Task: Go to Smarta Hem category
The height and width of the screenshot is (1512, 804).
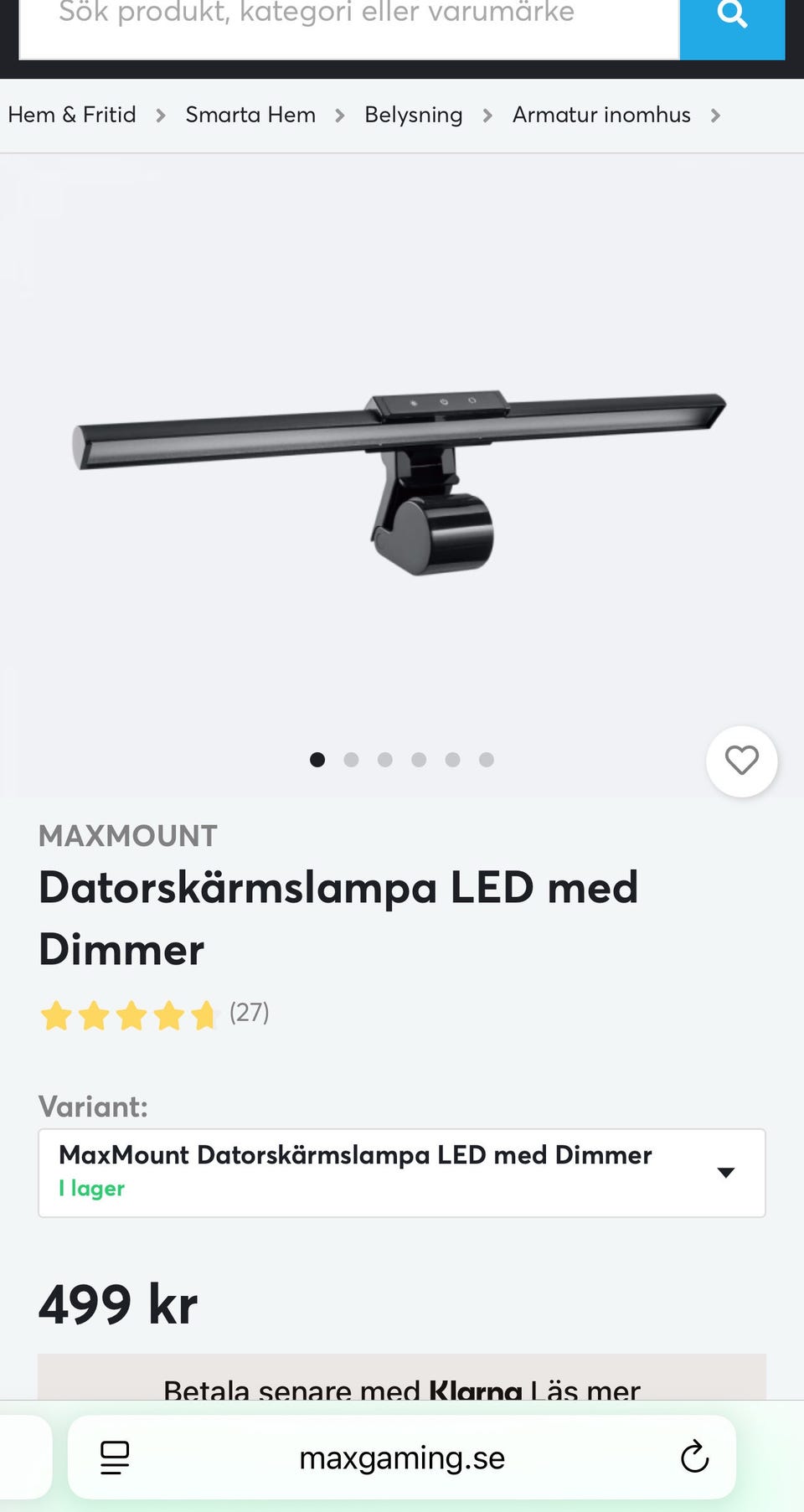Action: pos(250,115)
